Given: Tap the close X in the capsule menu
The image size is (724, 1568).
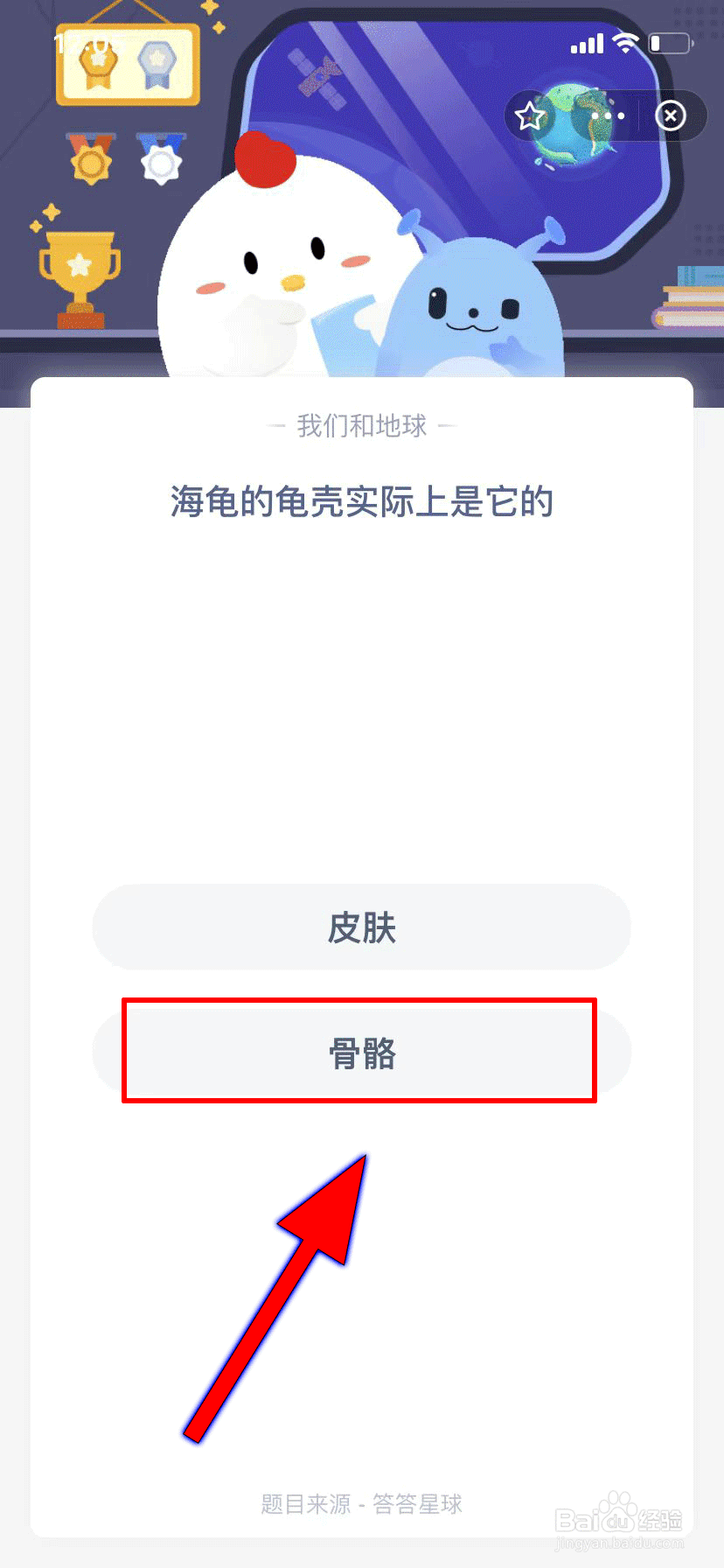Looking at the screenshot, I should [671, 115].
